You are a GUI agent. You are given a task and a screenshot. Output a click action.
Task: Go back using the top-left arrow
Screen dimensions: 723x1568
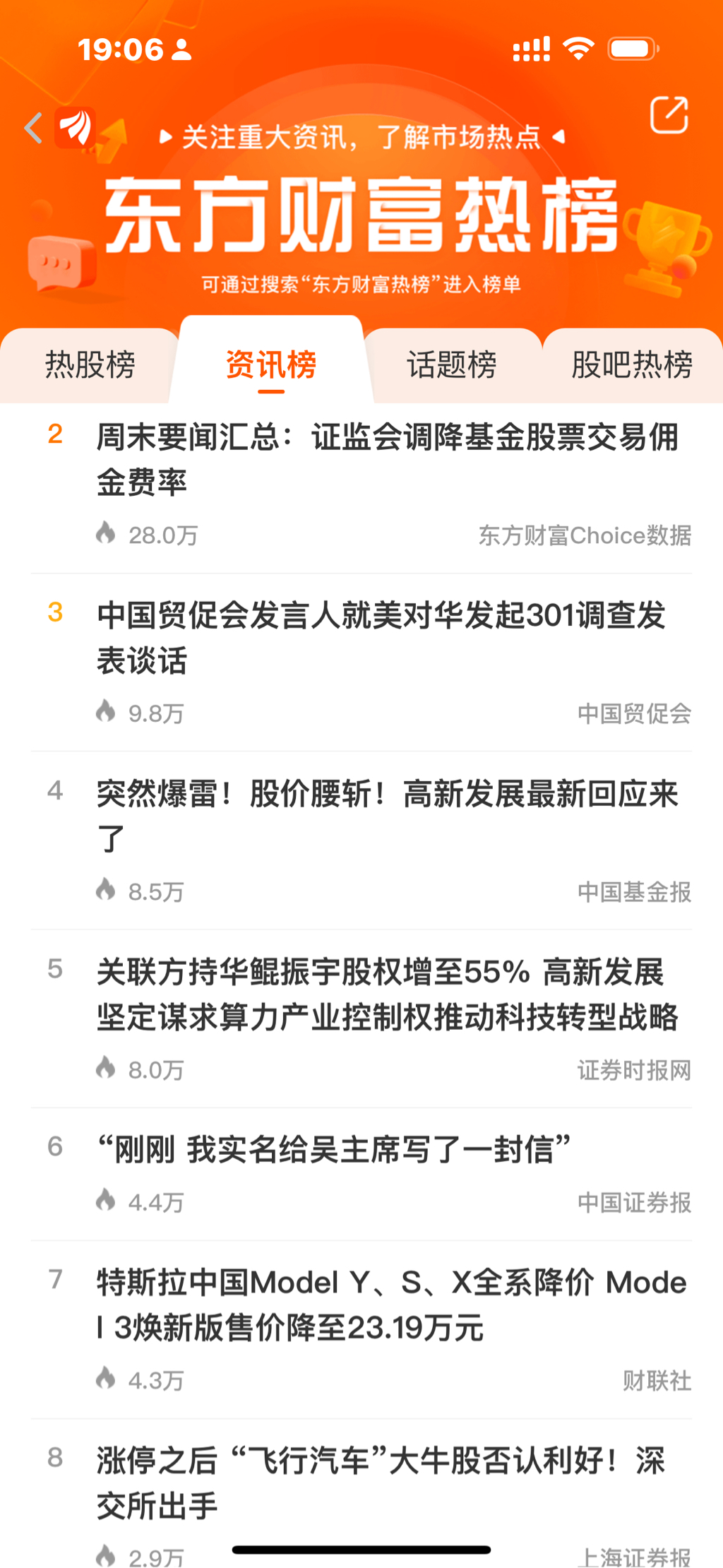(x=33, y=129)
